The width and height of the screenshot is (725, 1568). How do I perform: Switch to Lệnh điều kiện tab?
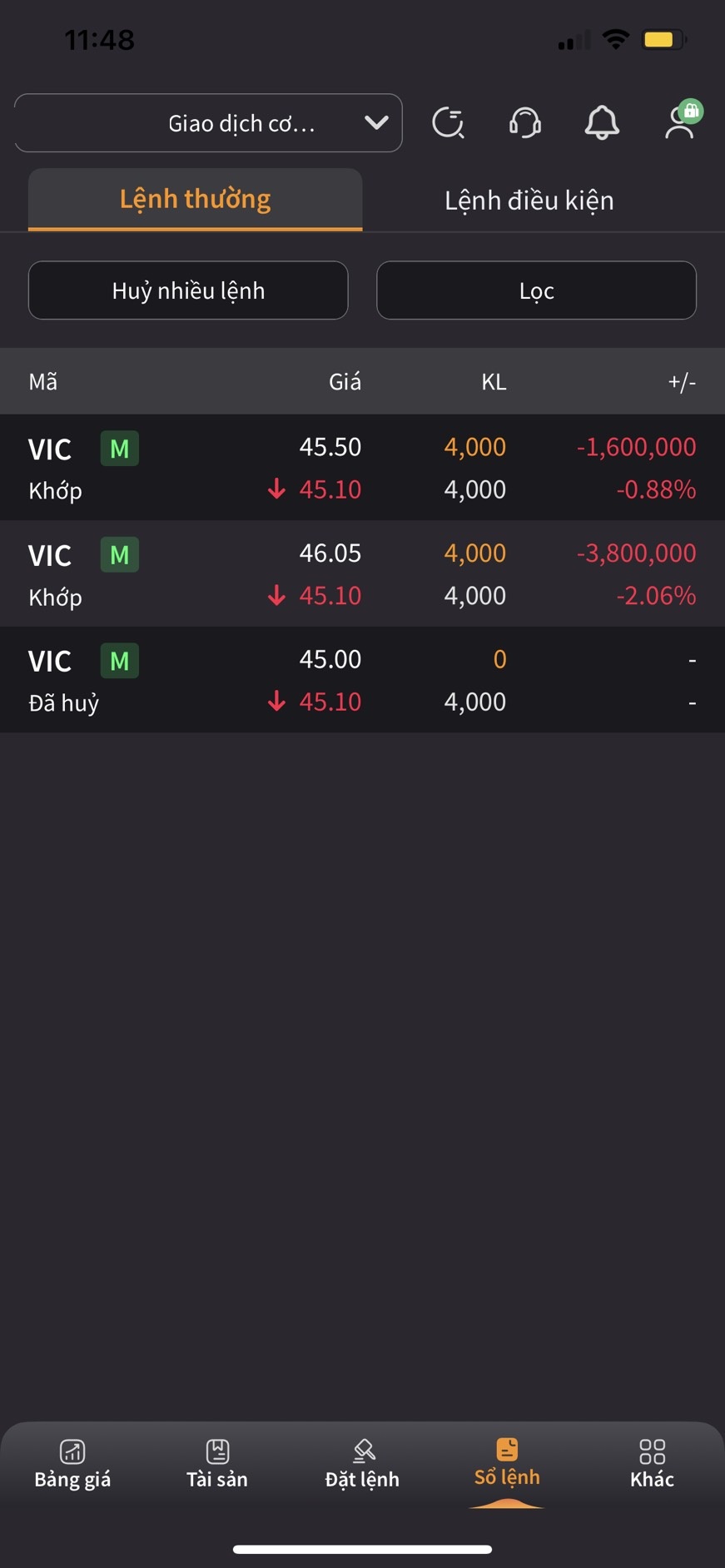529,201
